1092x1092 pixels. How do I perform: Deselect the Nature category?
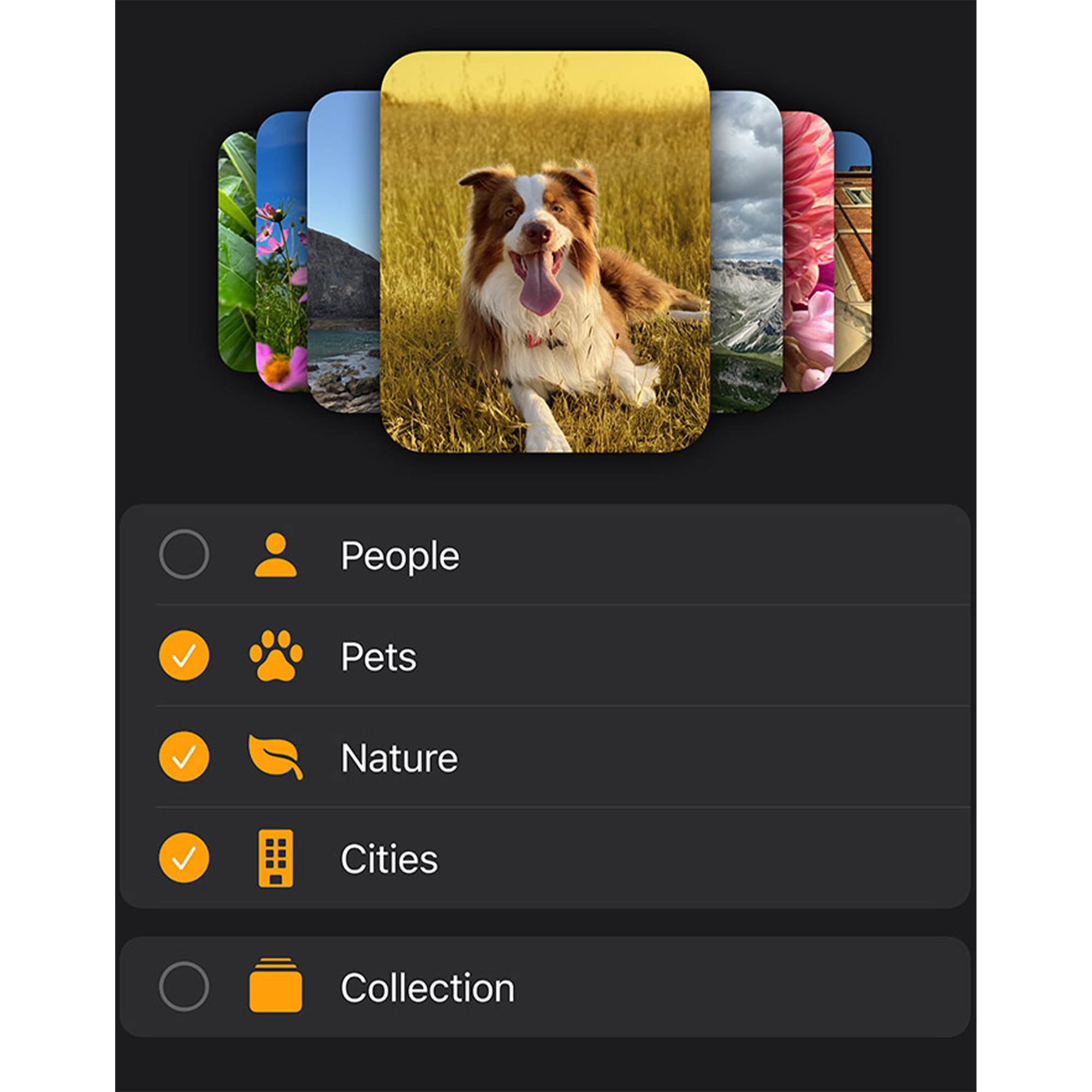pos(183,756)
